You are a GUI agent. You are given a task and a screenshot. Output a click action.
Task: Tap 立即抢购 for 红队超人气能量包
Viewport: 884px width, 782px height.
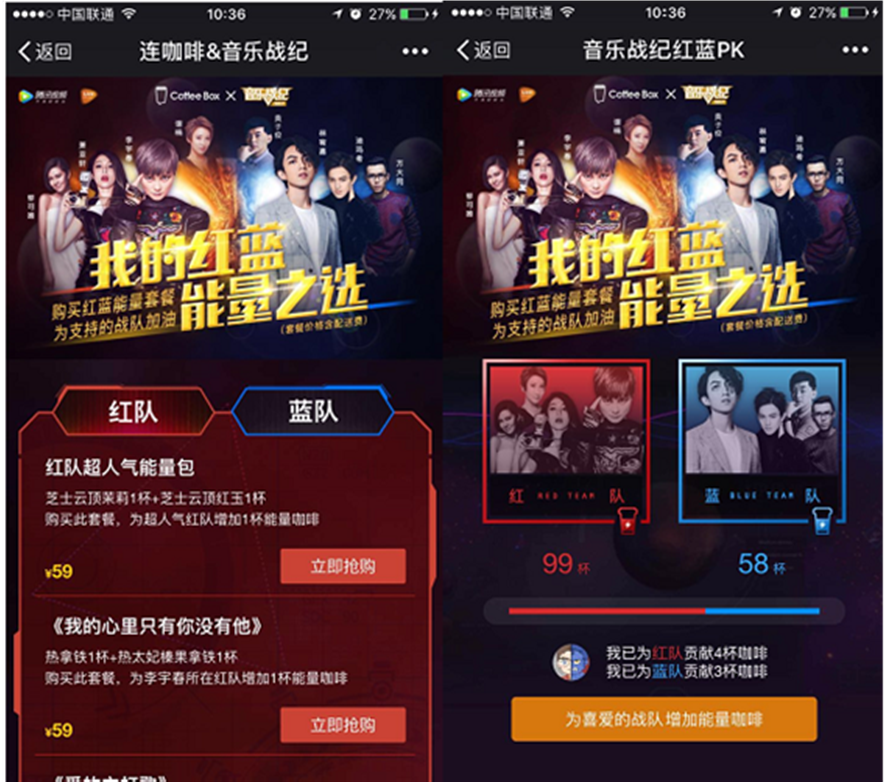(342, 566)
